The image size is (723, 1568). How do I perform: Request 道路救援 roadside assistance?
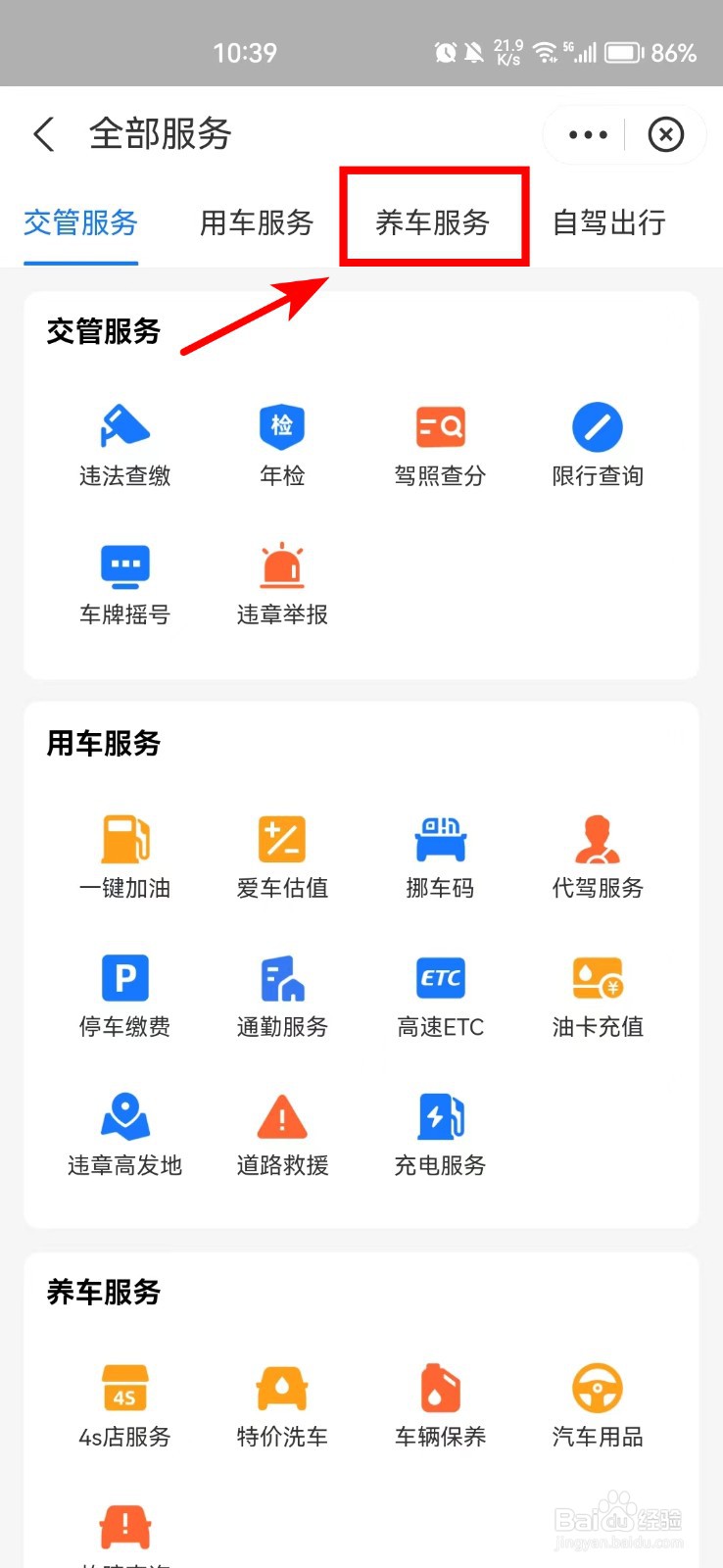coord(281,1132)
